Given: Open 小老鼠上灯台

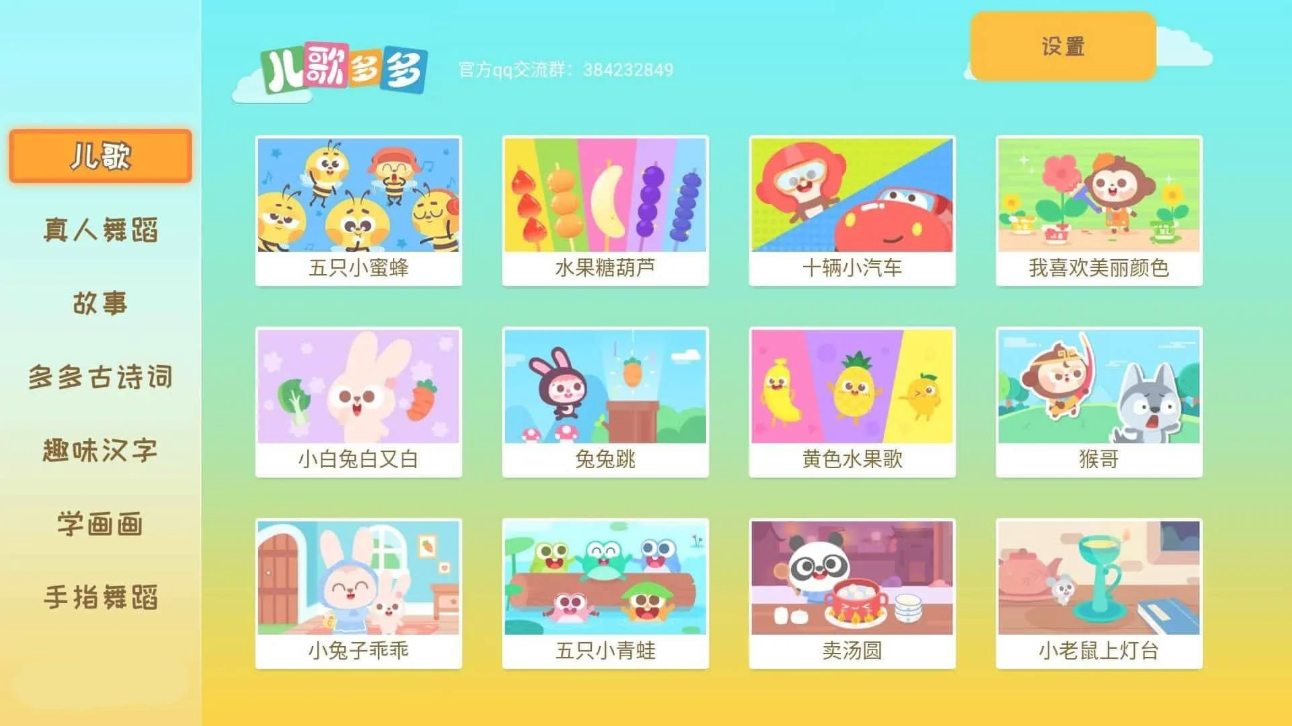Looking at the screenshot, I should (1099, 593).
